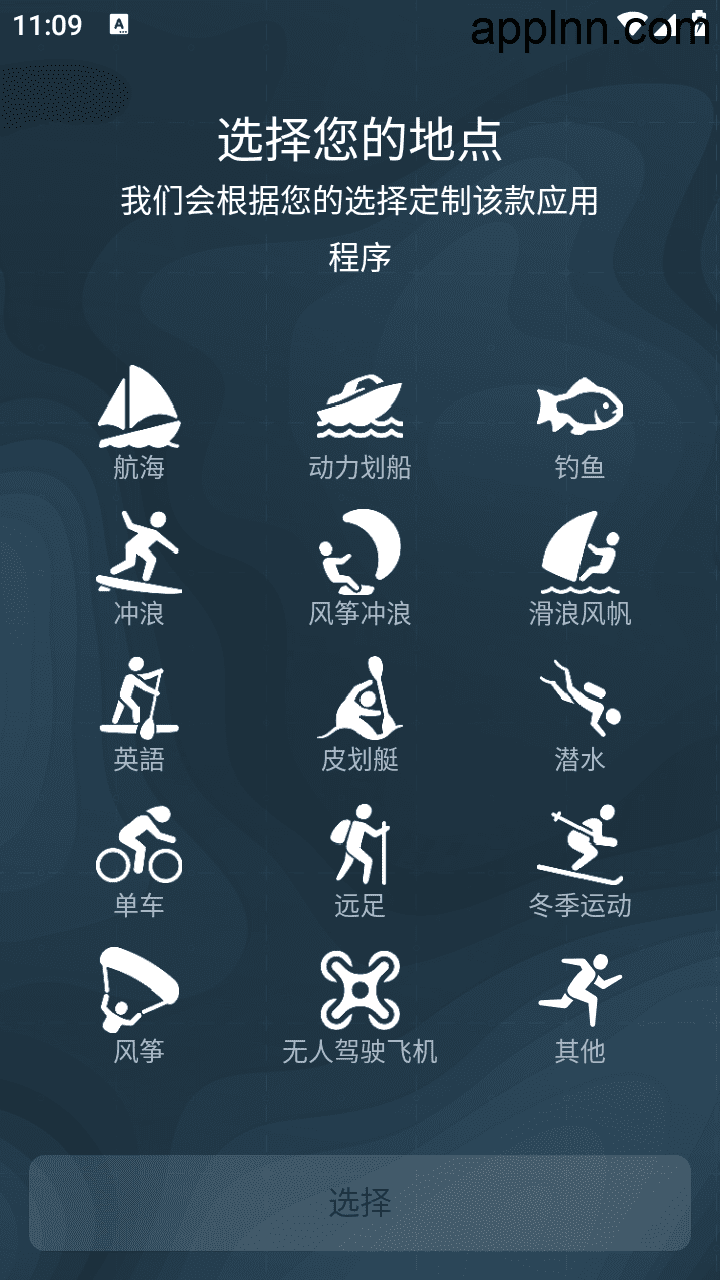Viewport: 720px width, 1280px height.
Task: Select 冲浪 surfing
Action: [x=139, y=568]
